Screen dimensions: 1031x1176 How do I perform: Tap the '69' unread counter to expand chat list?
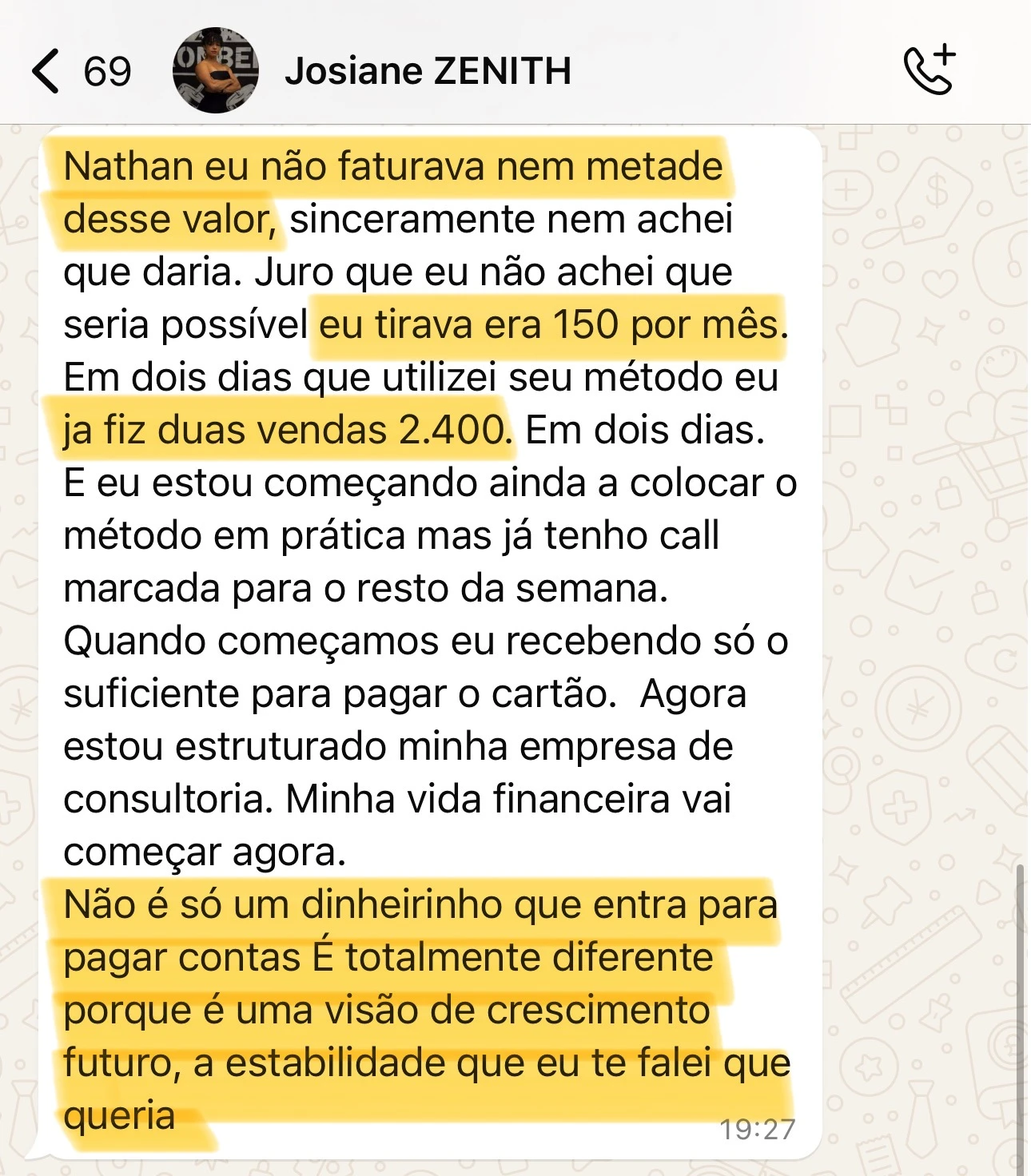[108, 72]
